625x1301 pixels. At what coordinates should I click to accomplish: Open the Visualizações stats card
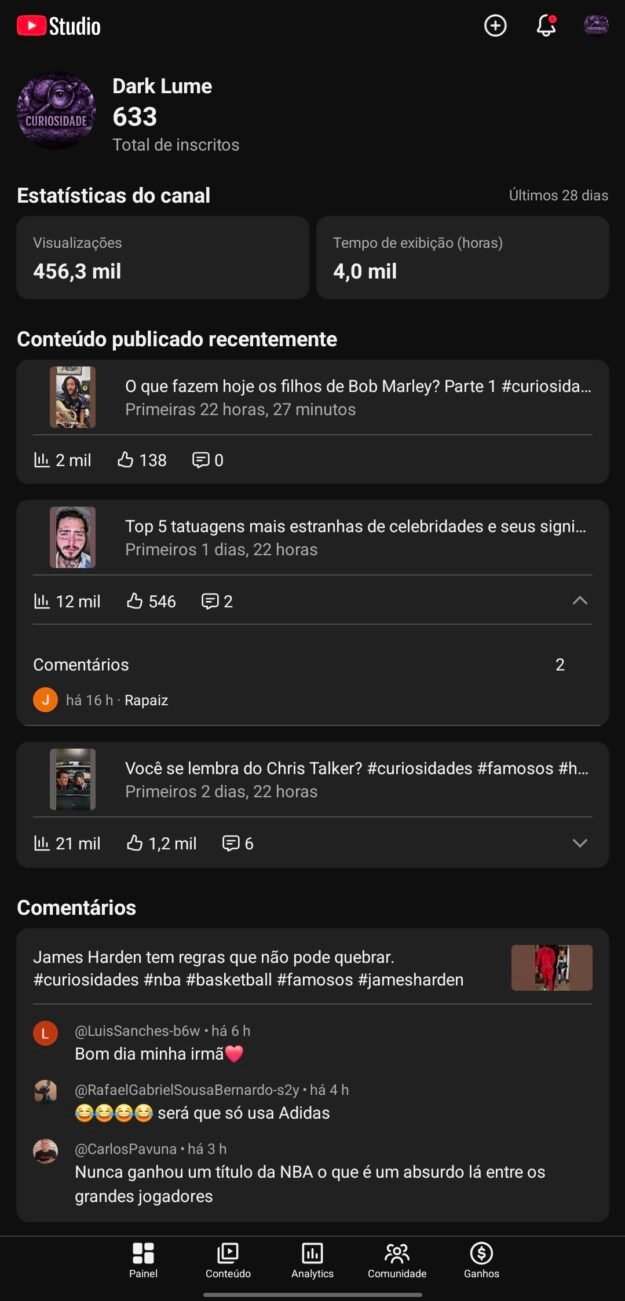click(x=162, y=257)
